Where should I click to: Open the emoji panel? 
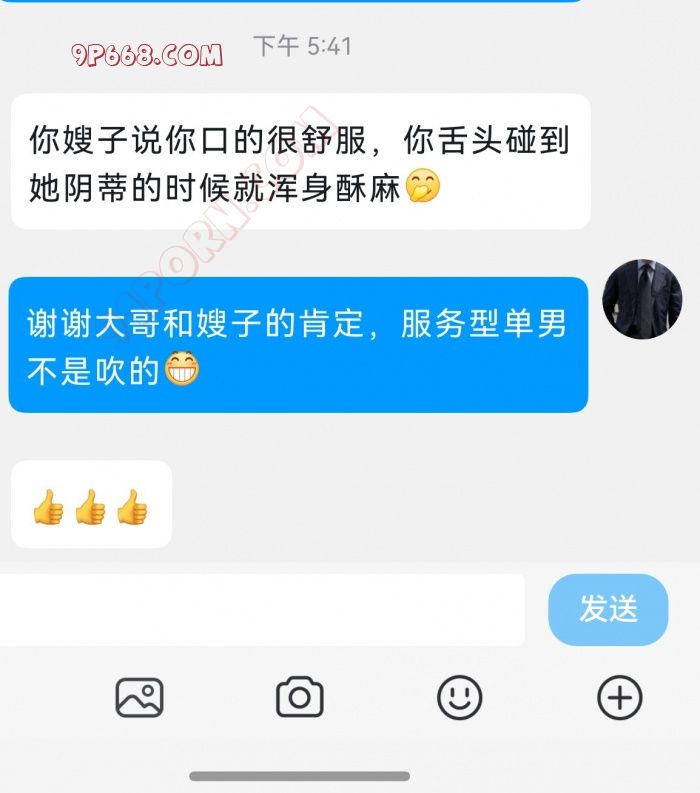[x=460, y=697]
